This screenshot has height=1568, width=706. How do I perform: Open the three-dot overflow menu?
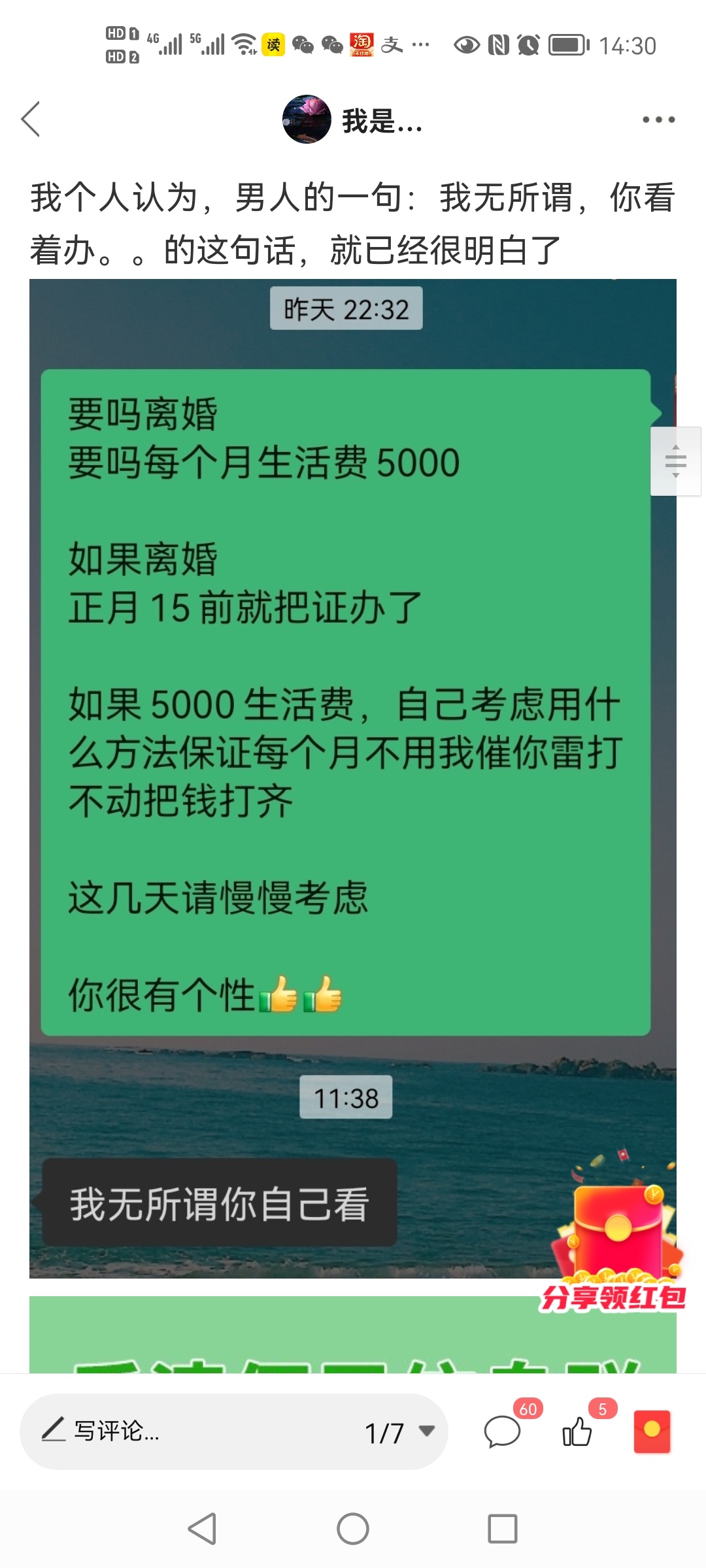point(658,120)
